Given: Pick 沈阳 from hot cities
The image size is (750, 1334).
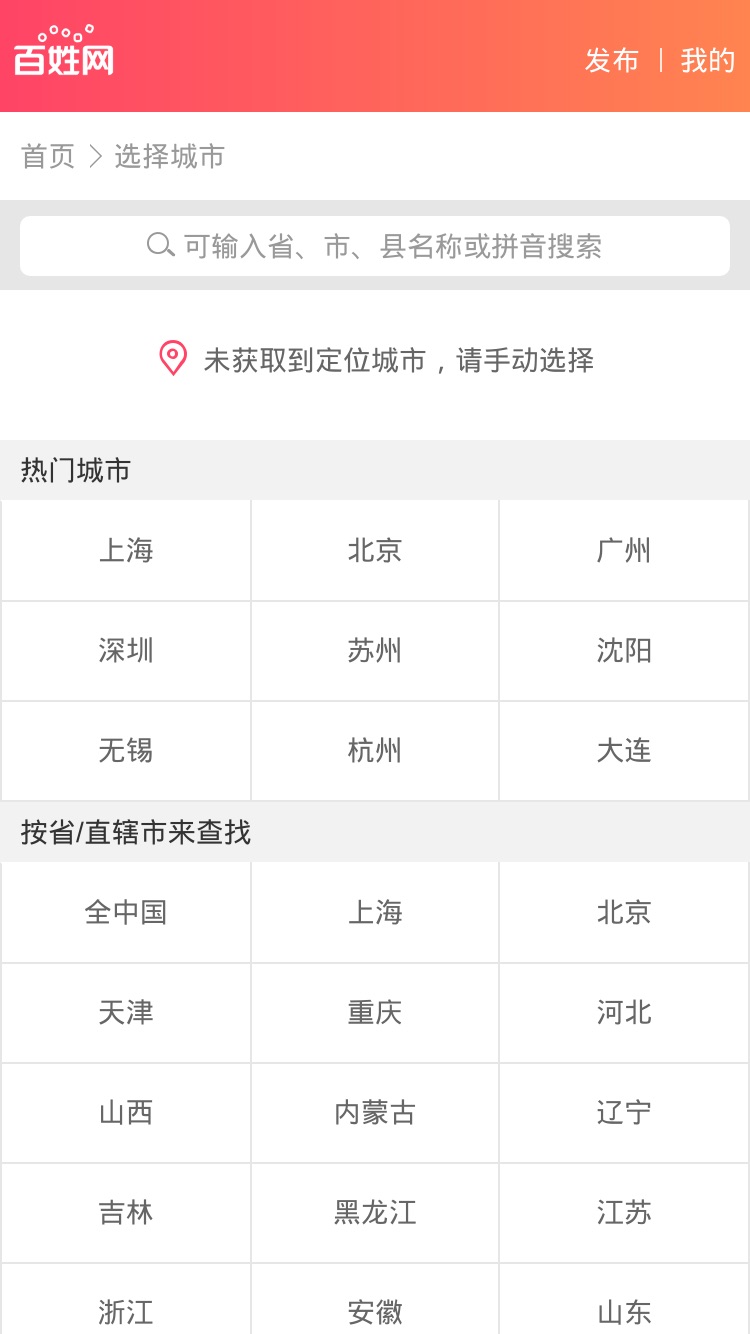Looking at the screenshot, I should tap(624, 651).
